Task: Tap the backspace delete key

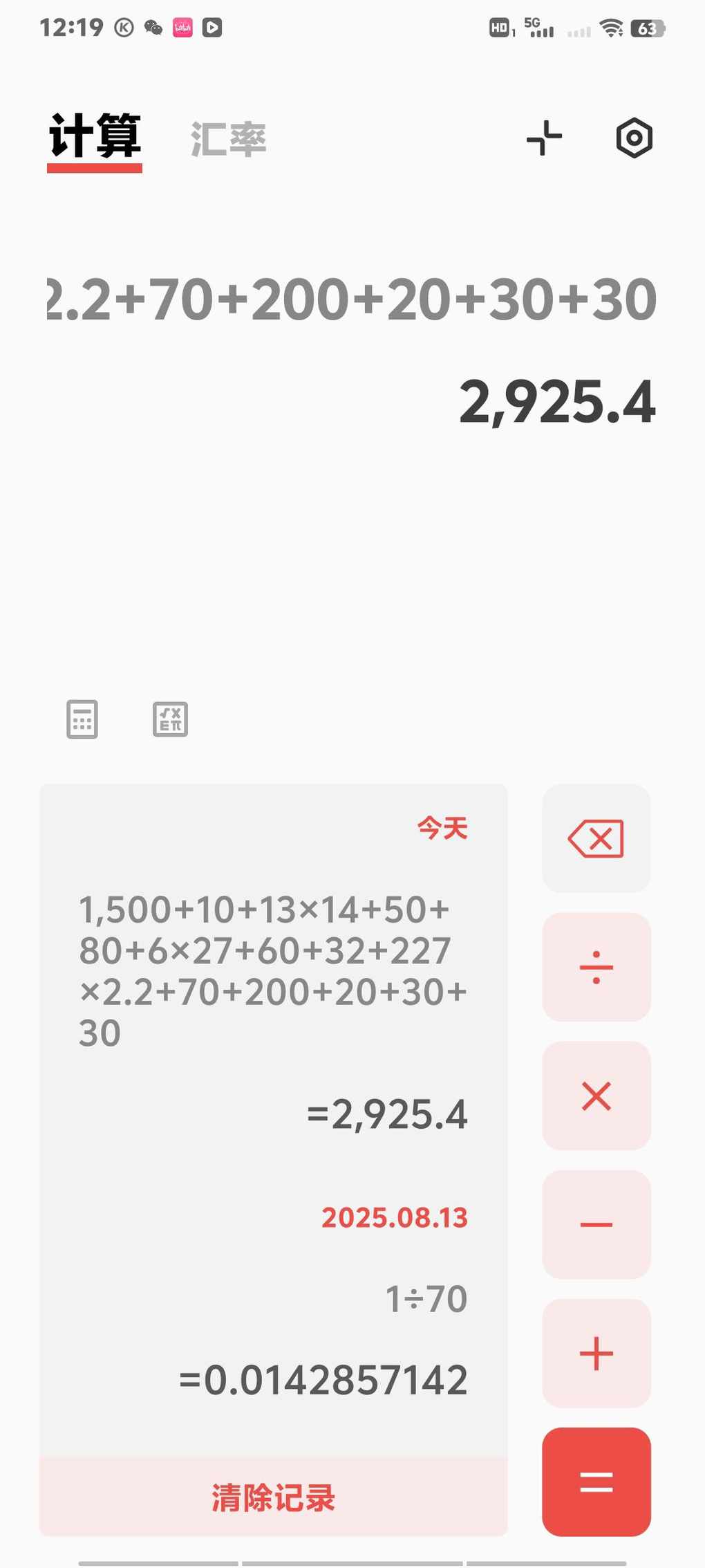Action: [x=596, y=838]
